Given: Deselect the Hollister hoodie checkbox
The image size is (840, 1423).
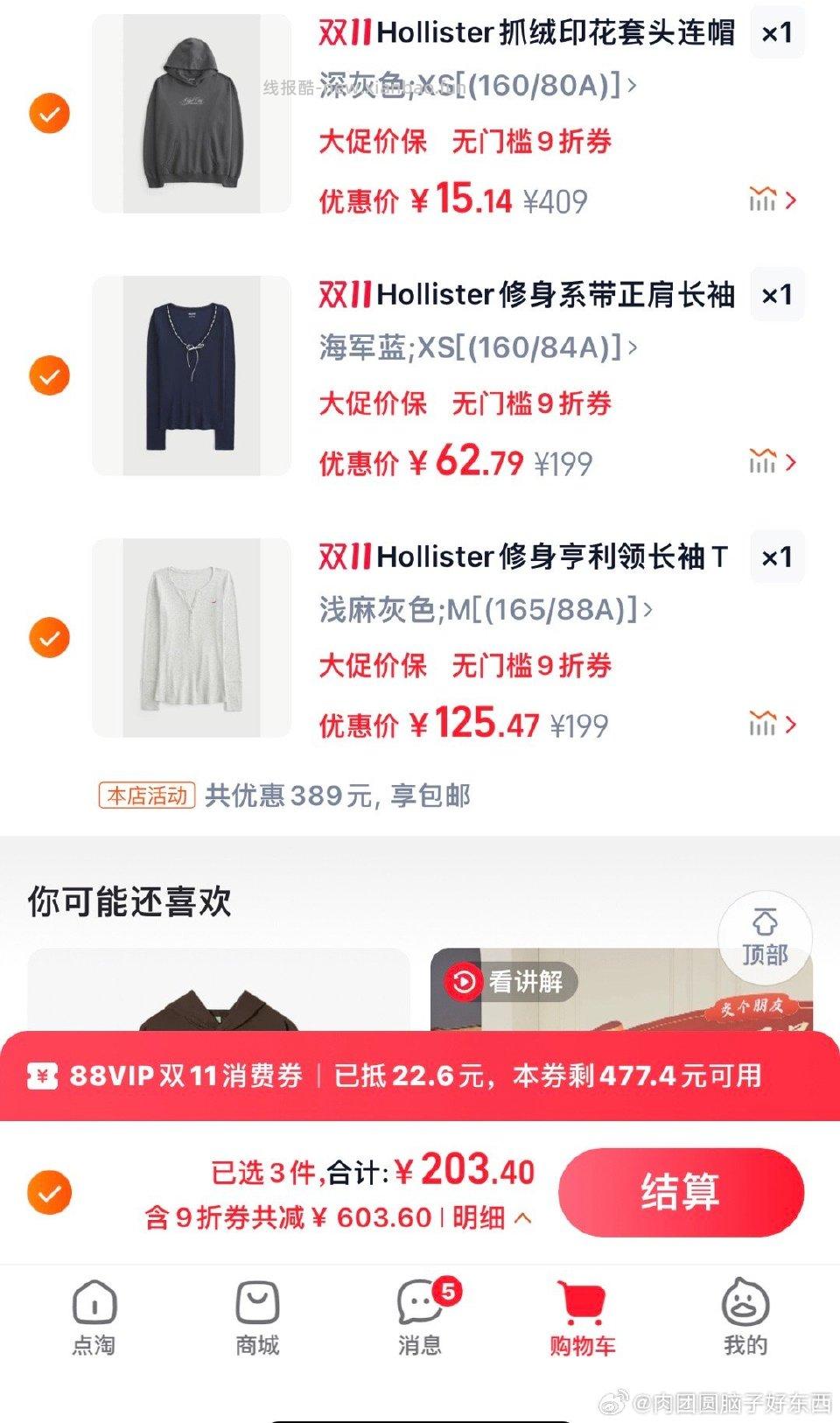Looking at the screenshot, I should (50, 113).
